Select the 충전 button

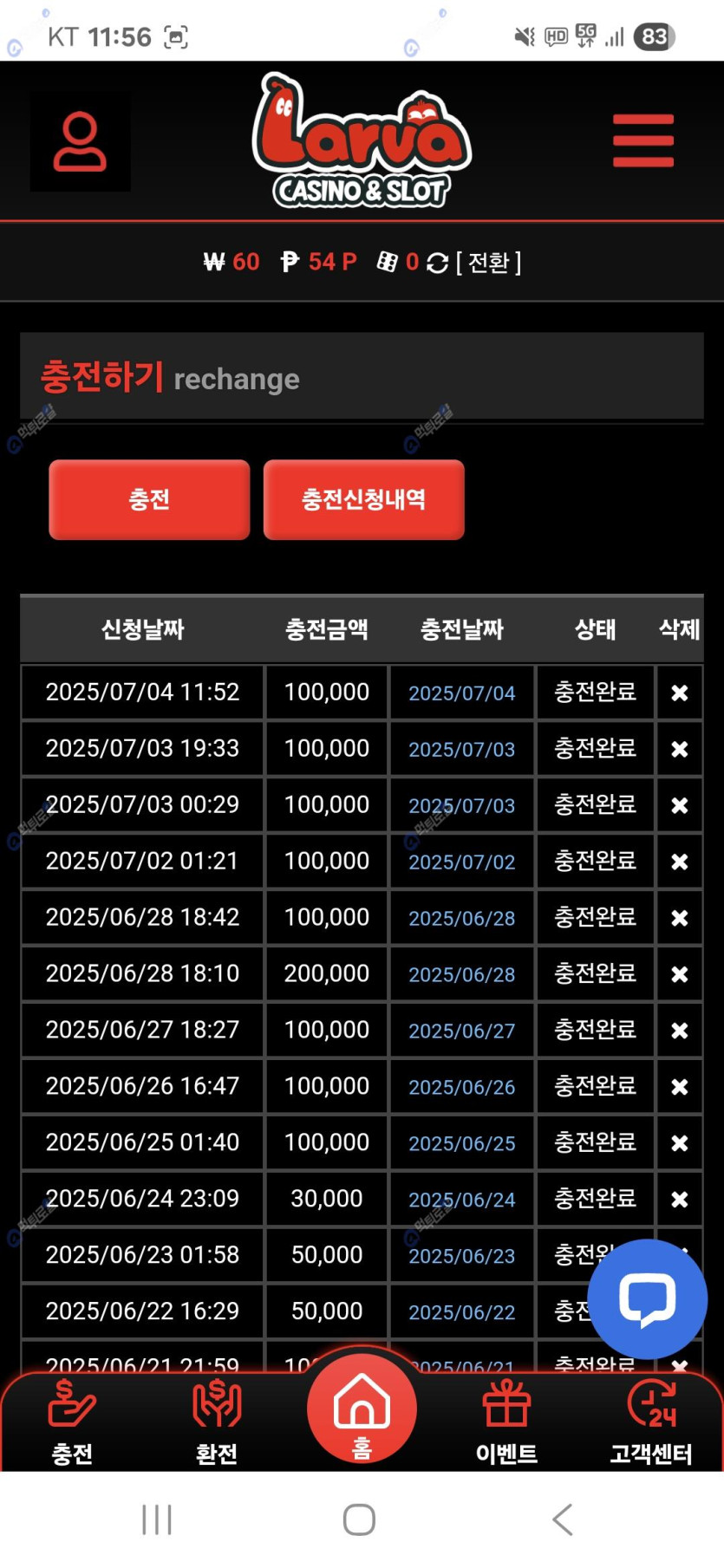(x=149, y=499)
